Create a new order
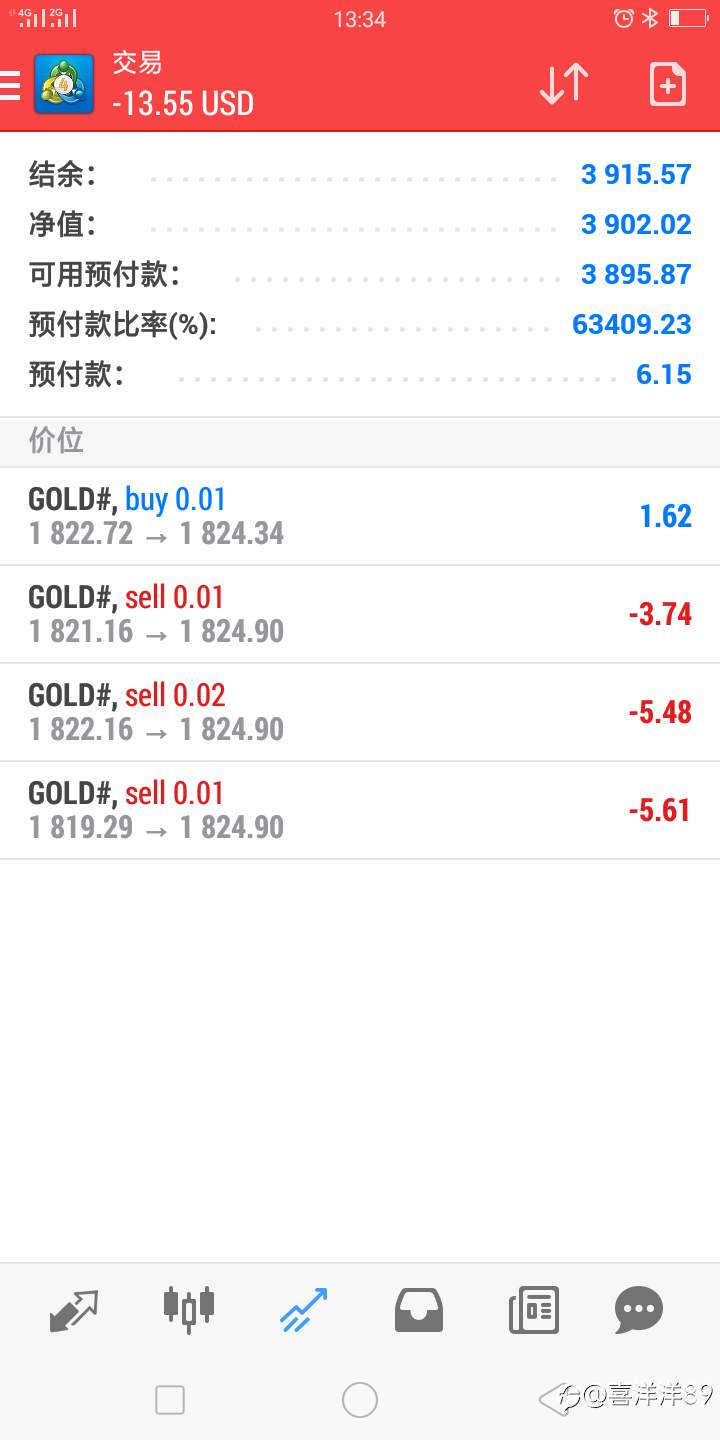 point(668,84)
